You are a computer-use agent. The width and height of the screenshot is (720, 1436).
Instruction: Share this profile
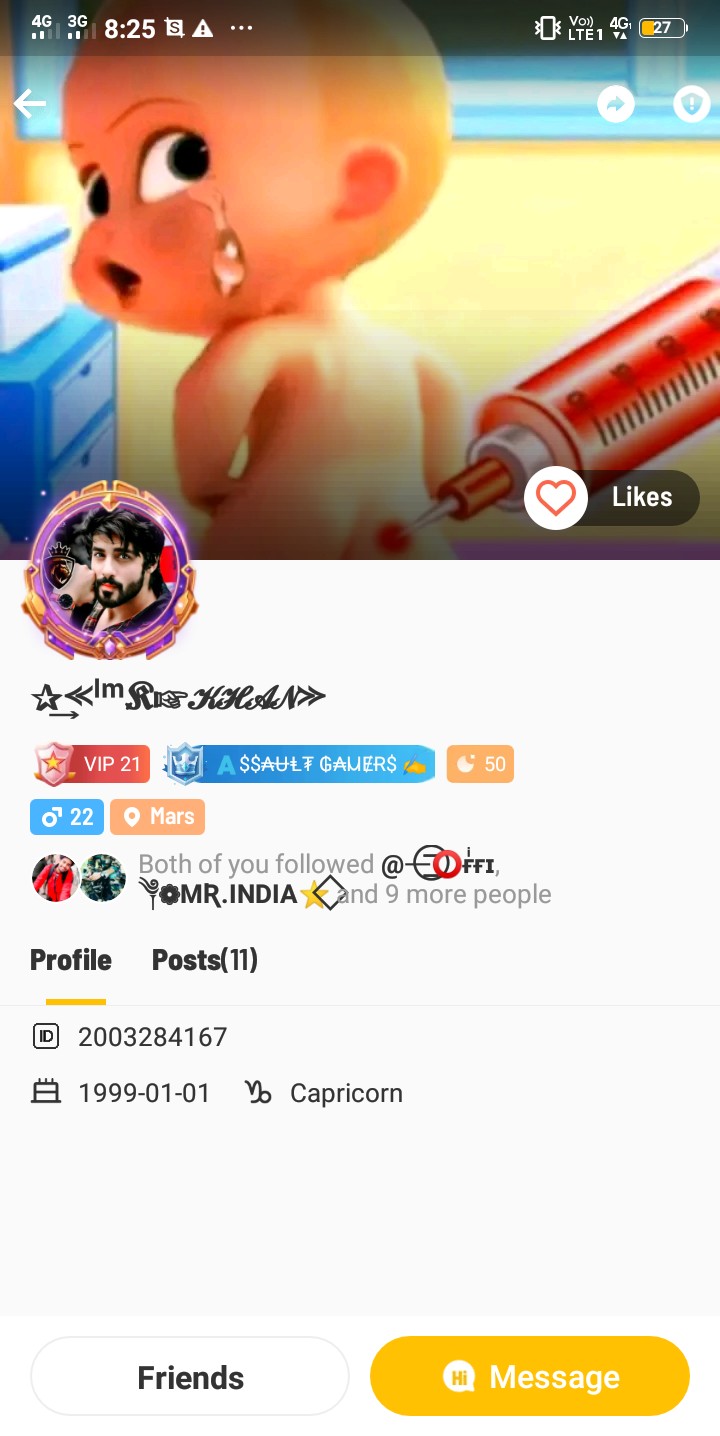coord(616,103)
